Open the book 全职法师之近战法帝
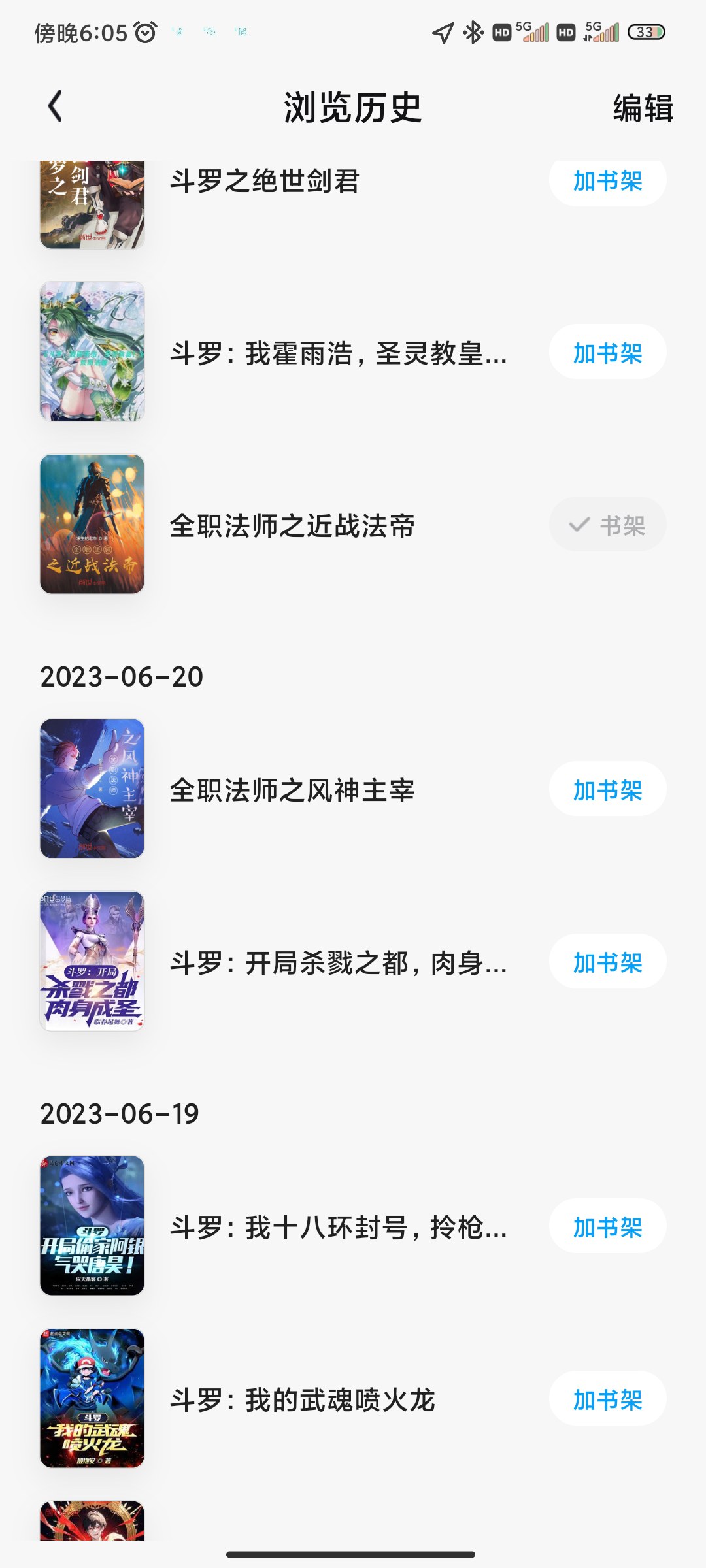This screenshot has height=1568, width=706. click(x=292, y=525)
